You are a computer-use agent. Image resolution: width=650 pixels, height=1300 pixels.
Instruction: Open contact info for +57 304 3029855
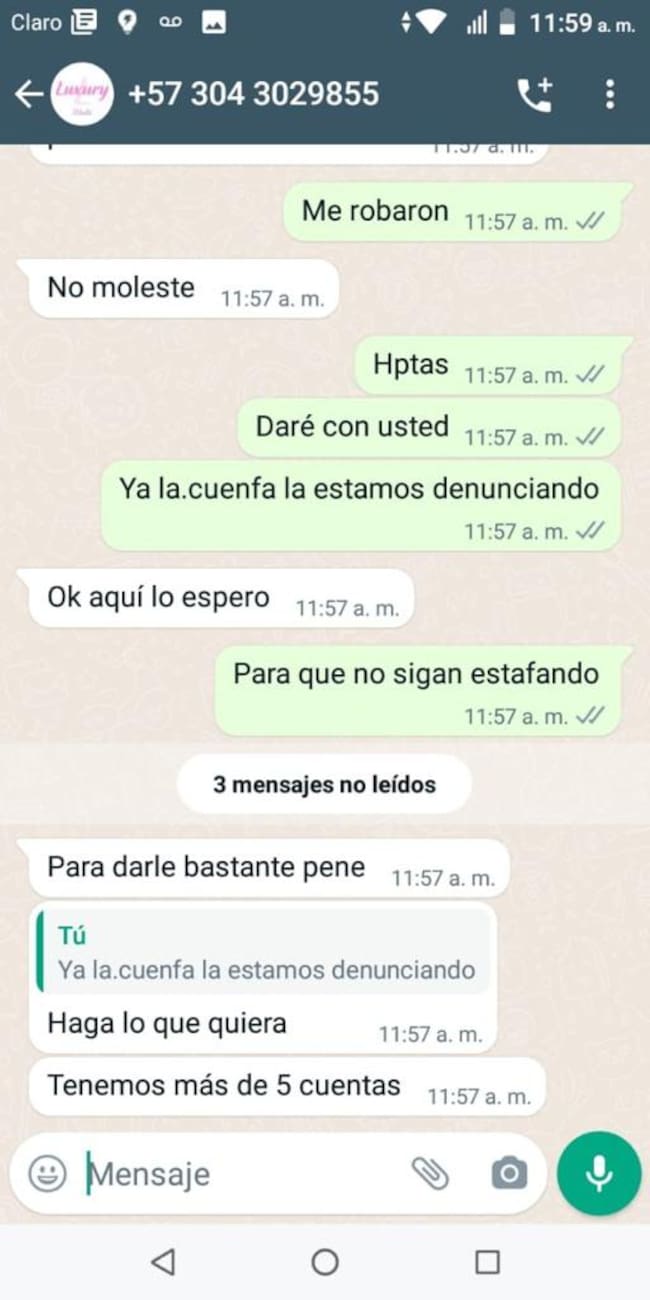pos(252,94)
